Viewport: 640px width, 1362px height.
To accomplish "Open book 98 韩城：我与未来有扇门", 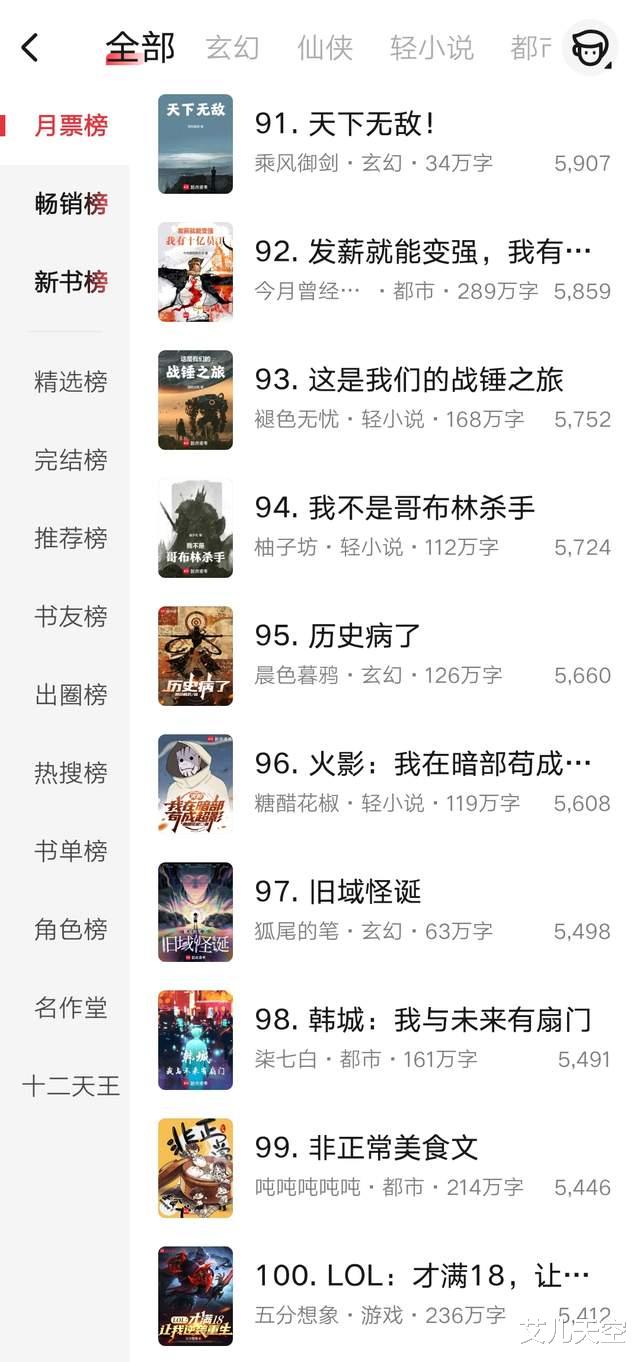I will coord(422,1020).
